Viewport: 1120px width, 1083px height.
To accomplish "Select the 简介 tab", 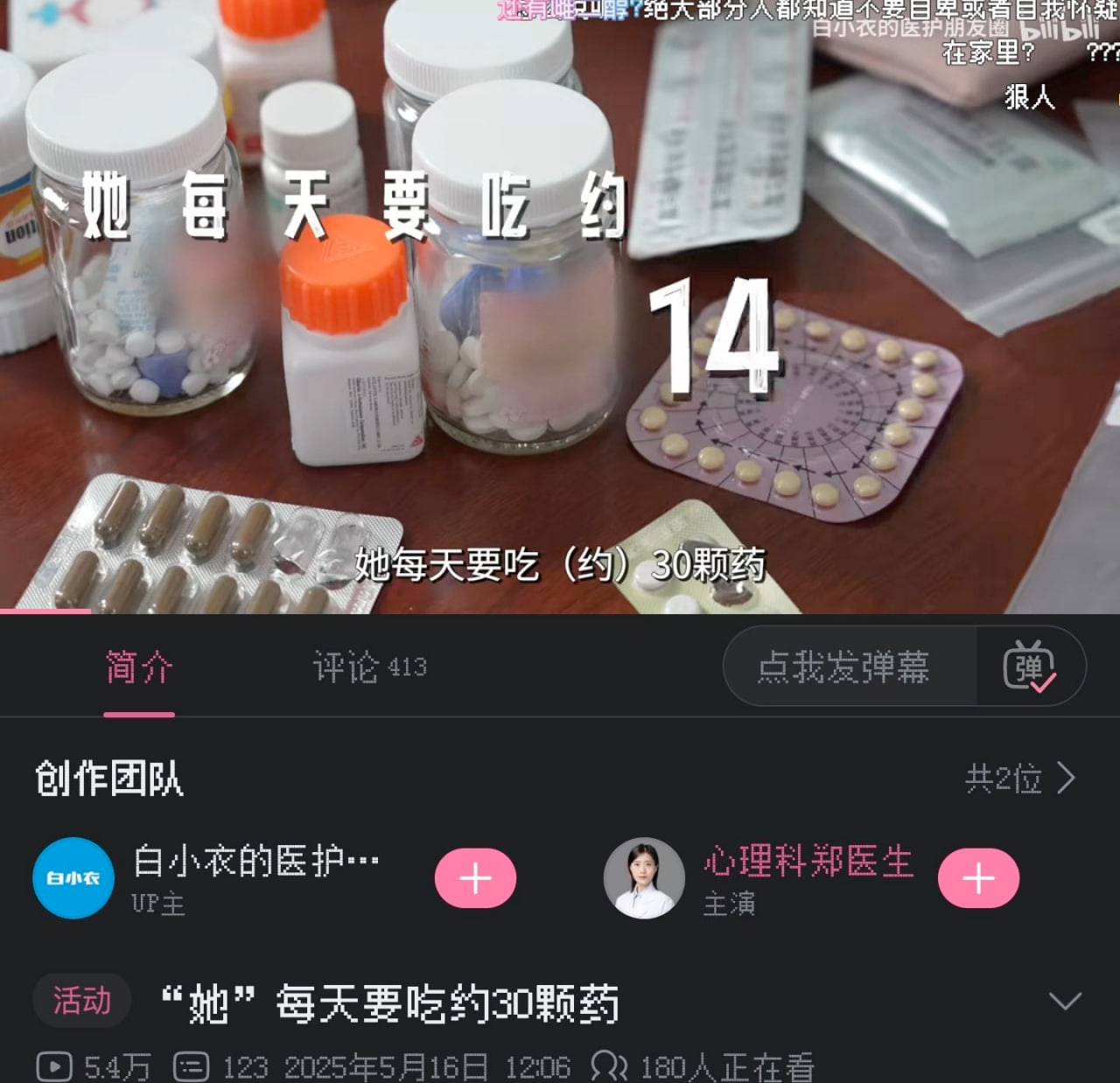I will pos(139,667).
